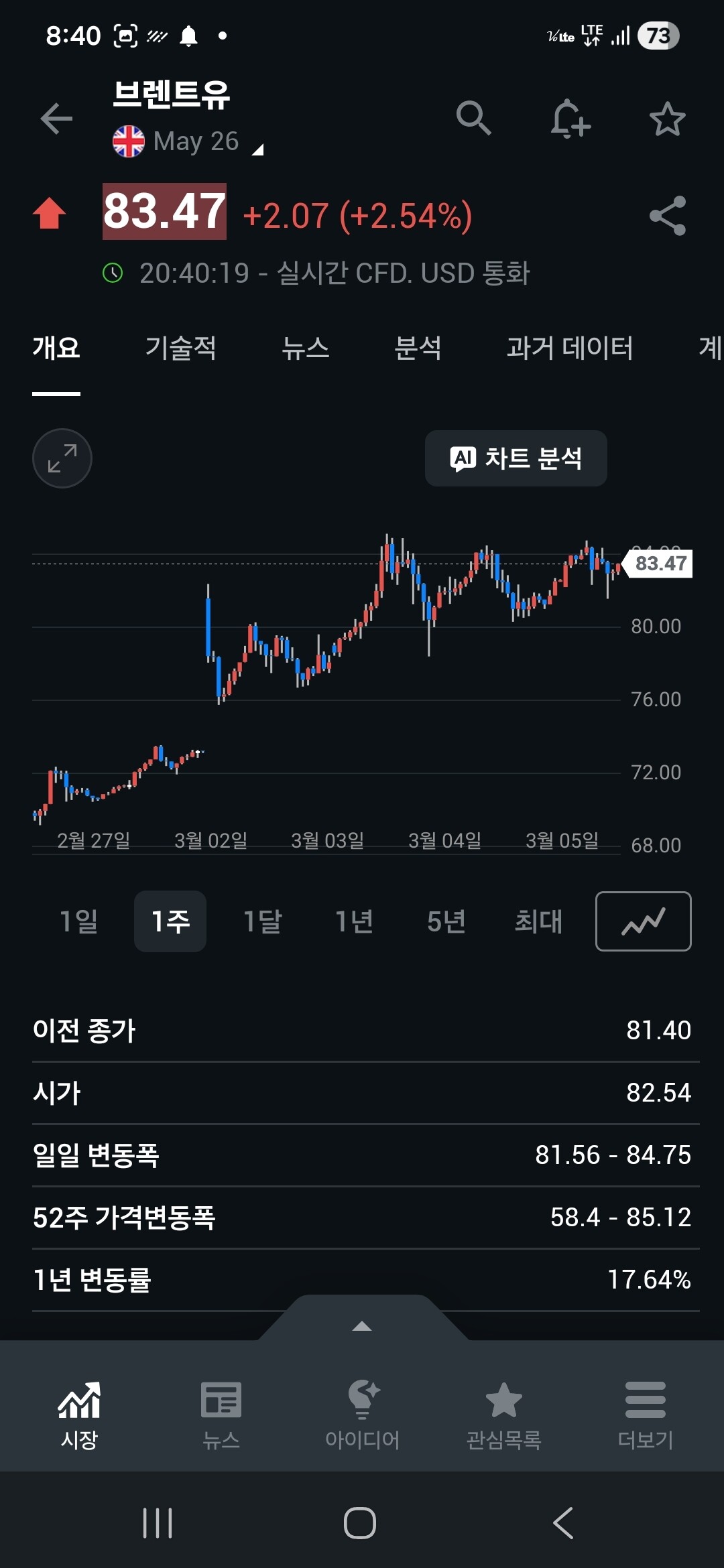The image size is (724, 1568).
Task: Add a price alert with the bell icon
Action: tap(570, 119)
